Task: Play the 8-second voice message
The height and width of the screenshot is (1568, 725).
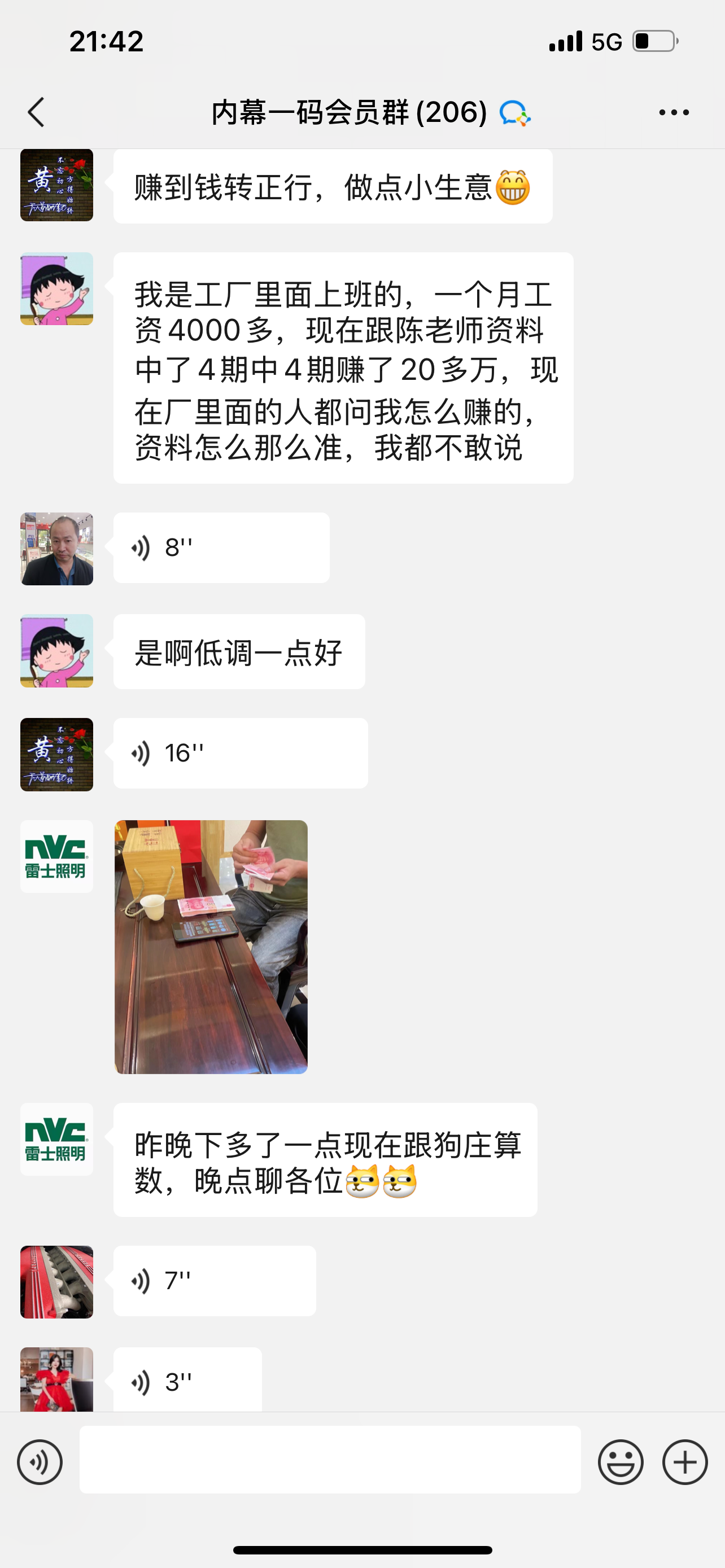Action: (x=221, y=548)
